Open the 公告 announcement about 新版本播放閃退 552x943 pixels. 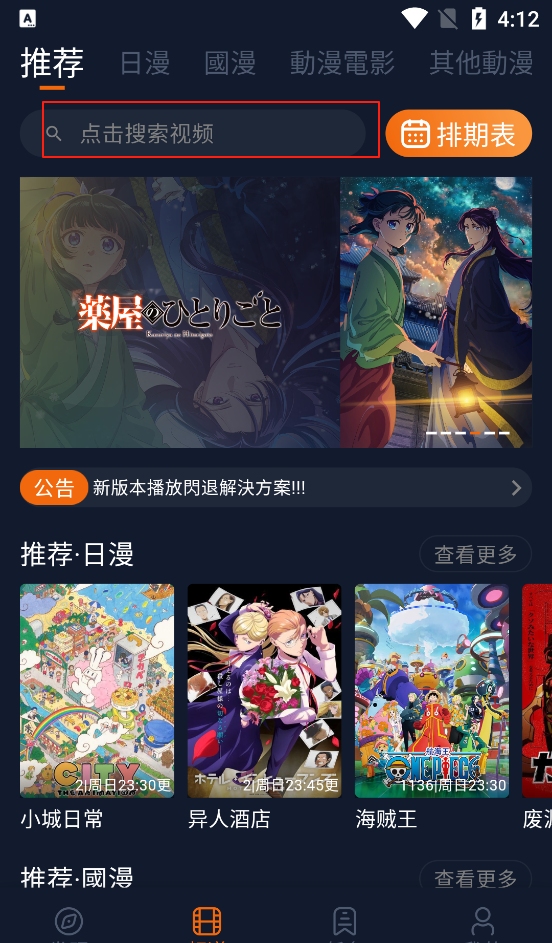tap(276, 488)
